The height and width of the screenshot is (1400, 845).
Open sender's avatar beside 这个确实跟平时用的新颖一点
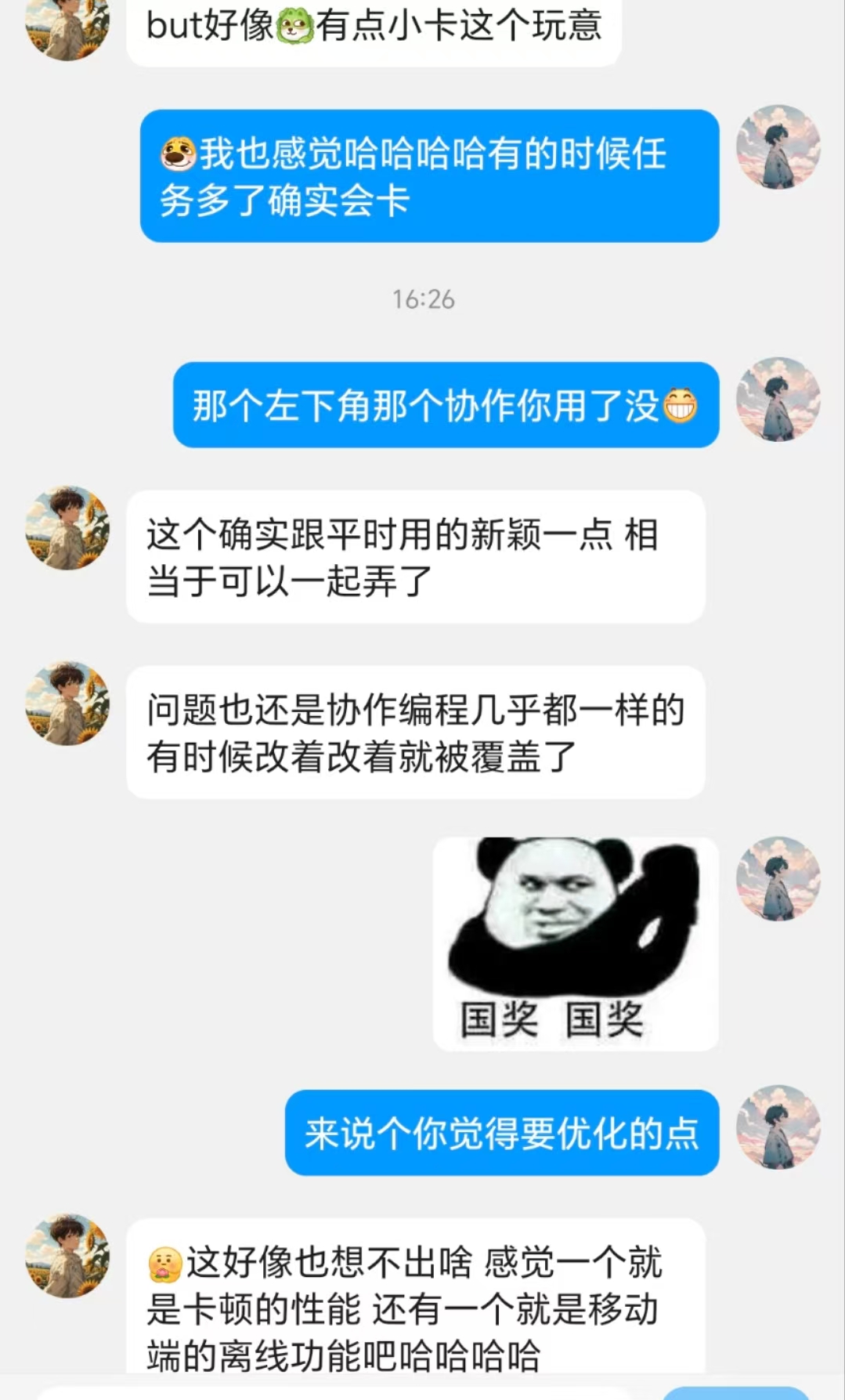click(67, 527)
